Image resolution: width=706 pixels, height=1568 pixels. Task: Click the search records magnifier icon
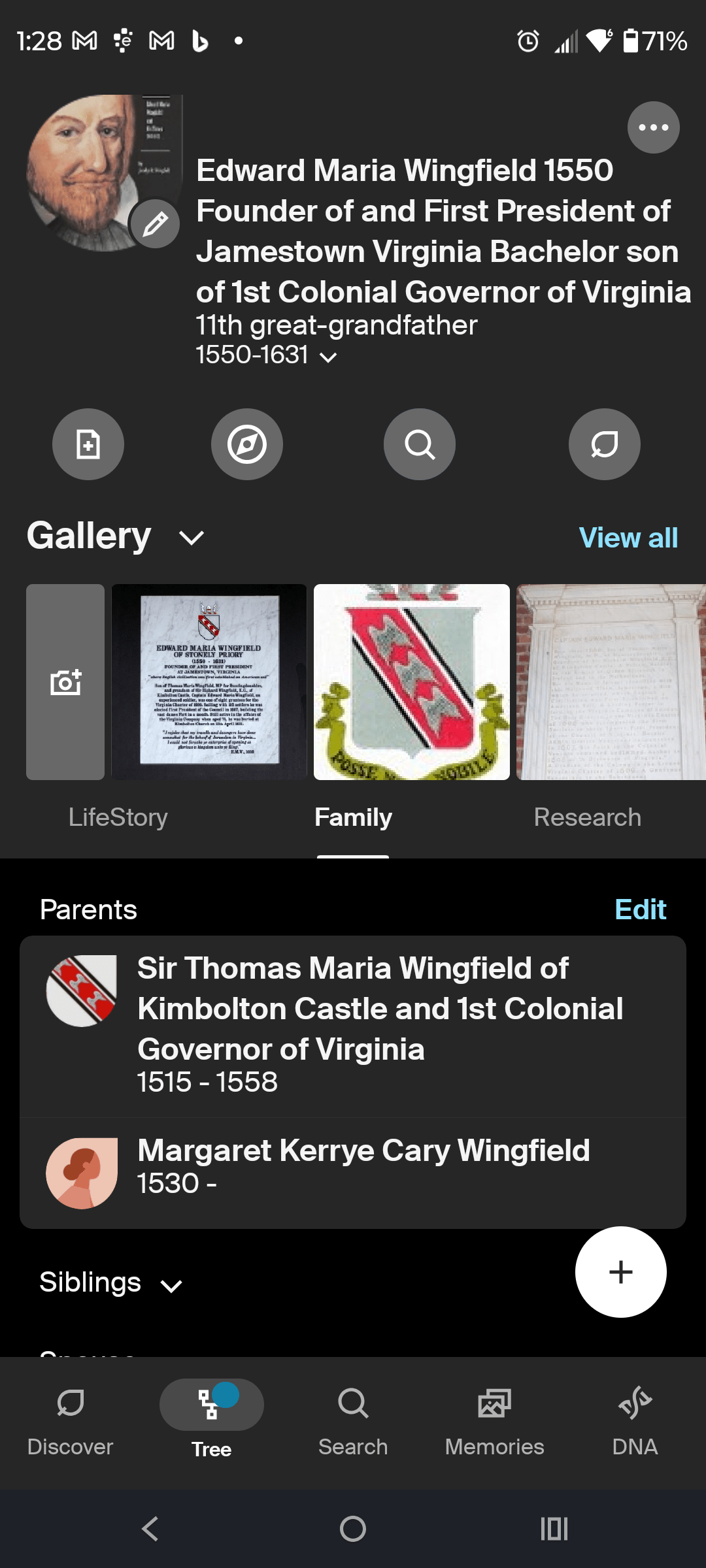click(x=419, y=444)
